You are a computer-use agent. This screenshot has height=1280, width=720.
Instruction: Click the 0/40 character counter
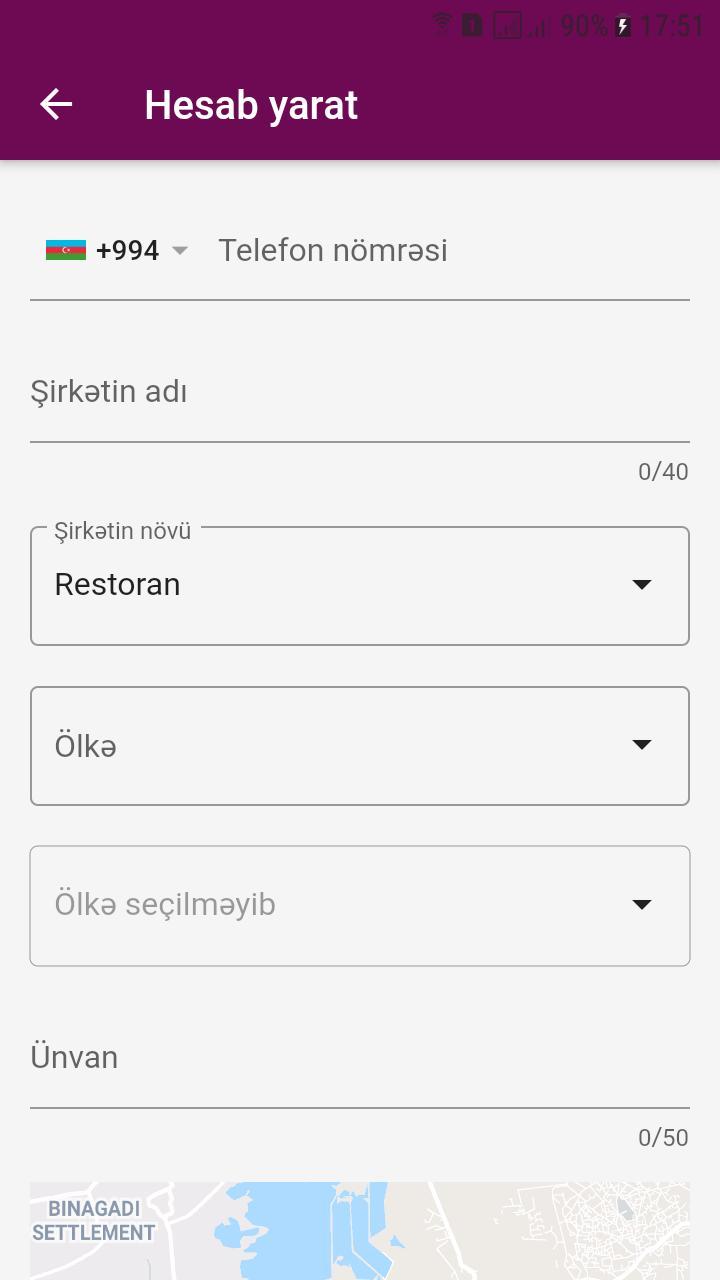coord(662,471)
